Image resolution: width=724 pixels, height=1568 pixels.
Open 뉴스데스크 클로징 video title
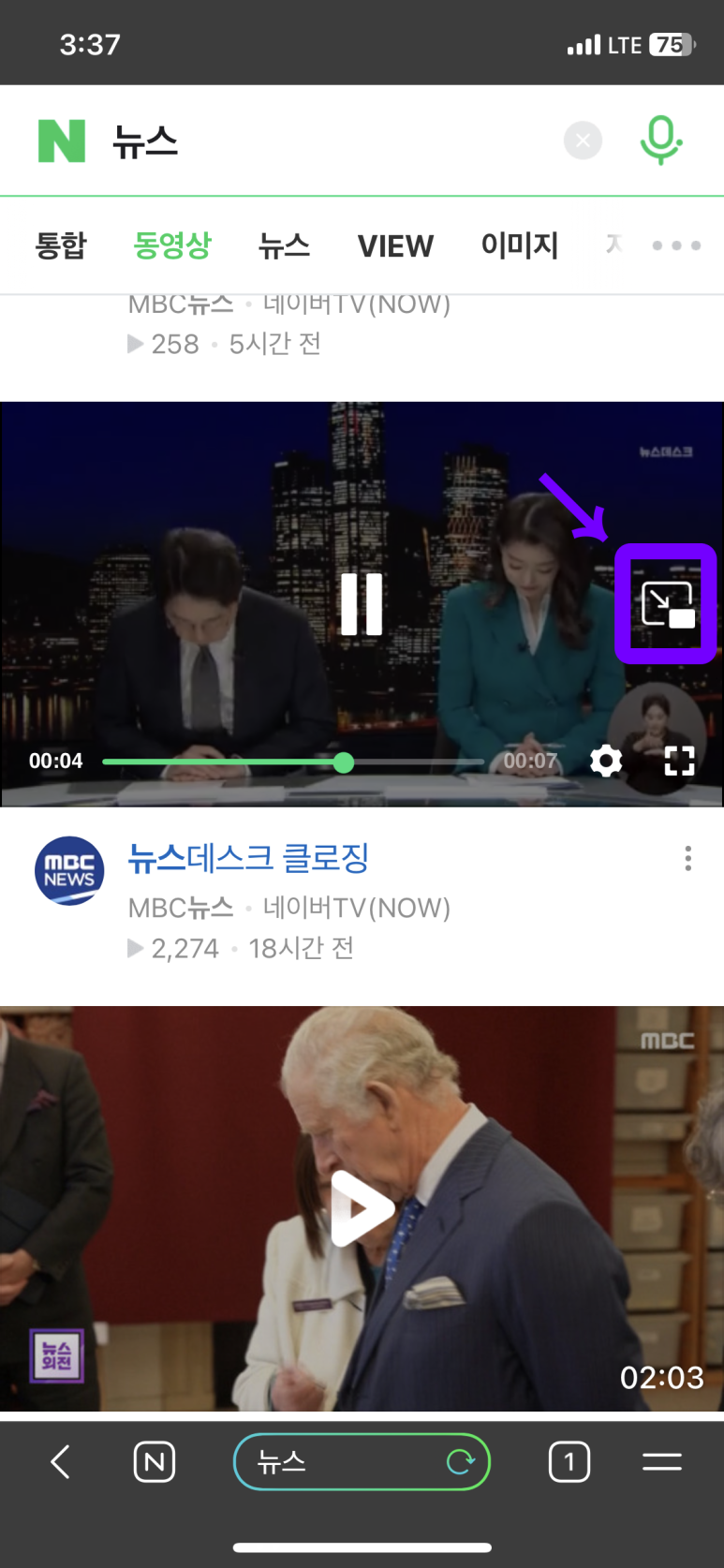point(248,858)
